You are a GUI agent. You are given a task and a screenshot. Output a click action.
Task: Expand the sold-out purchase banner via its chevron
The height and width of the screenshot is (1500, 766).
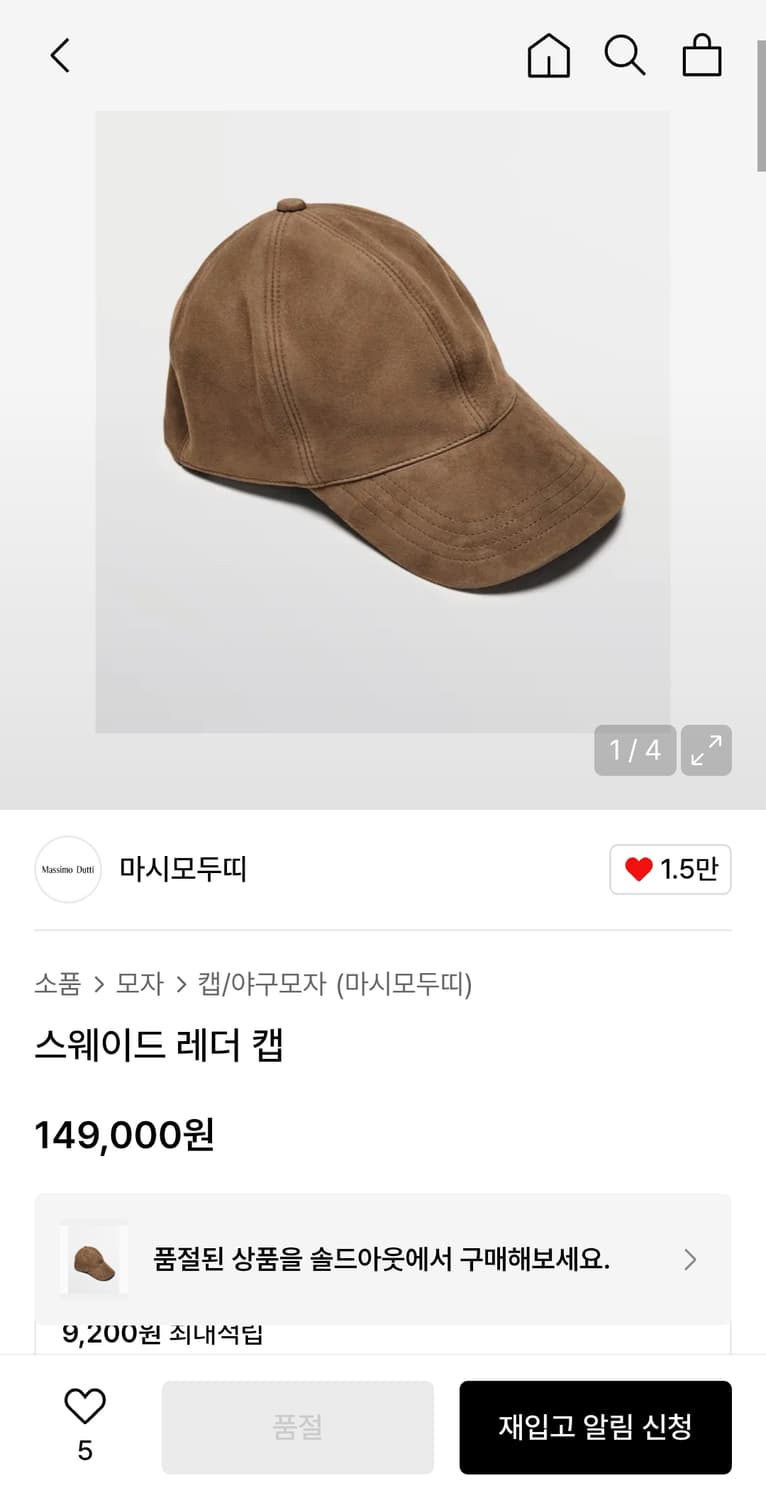coord(690,1259)
